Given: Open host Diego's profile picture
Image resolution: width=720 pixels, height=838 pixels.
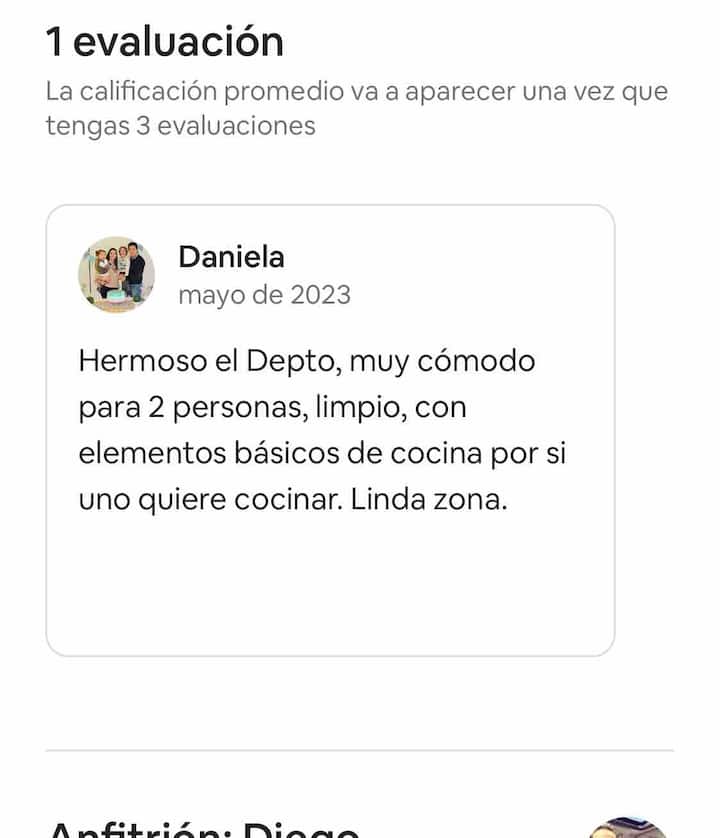Looking at the screenshot, I should coord(628,829).
